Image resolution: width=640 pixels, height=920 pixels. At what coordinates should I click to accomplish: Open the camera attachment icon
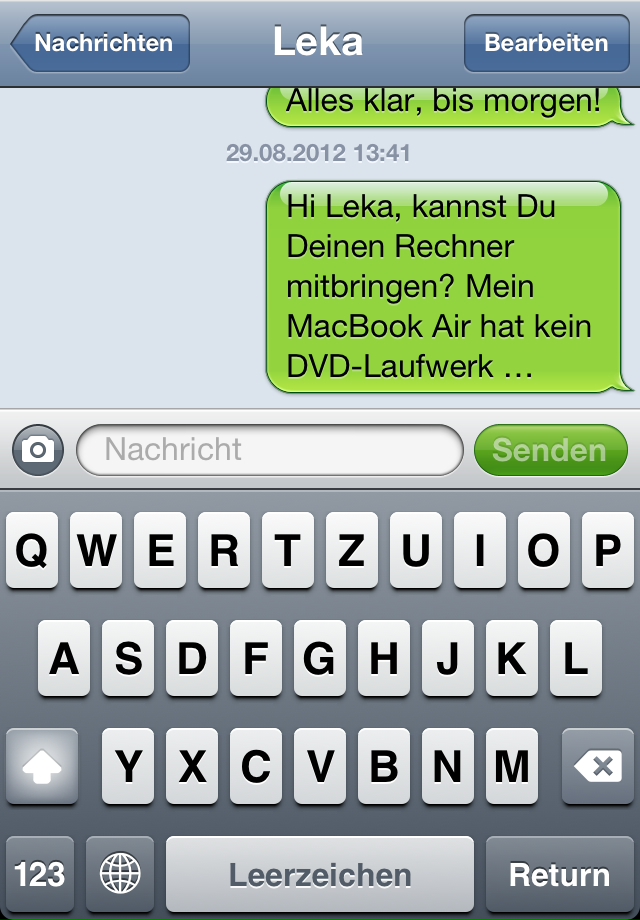pos(38,450)
